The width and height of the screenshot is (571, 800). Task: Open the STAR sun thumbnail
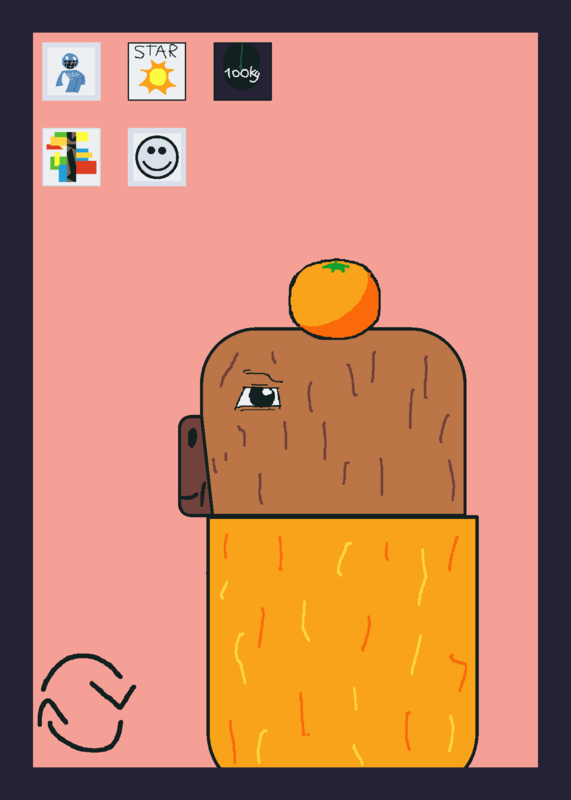[x=157, y=71]
